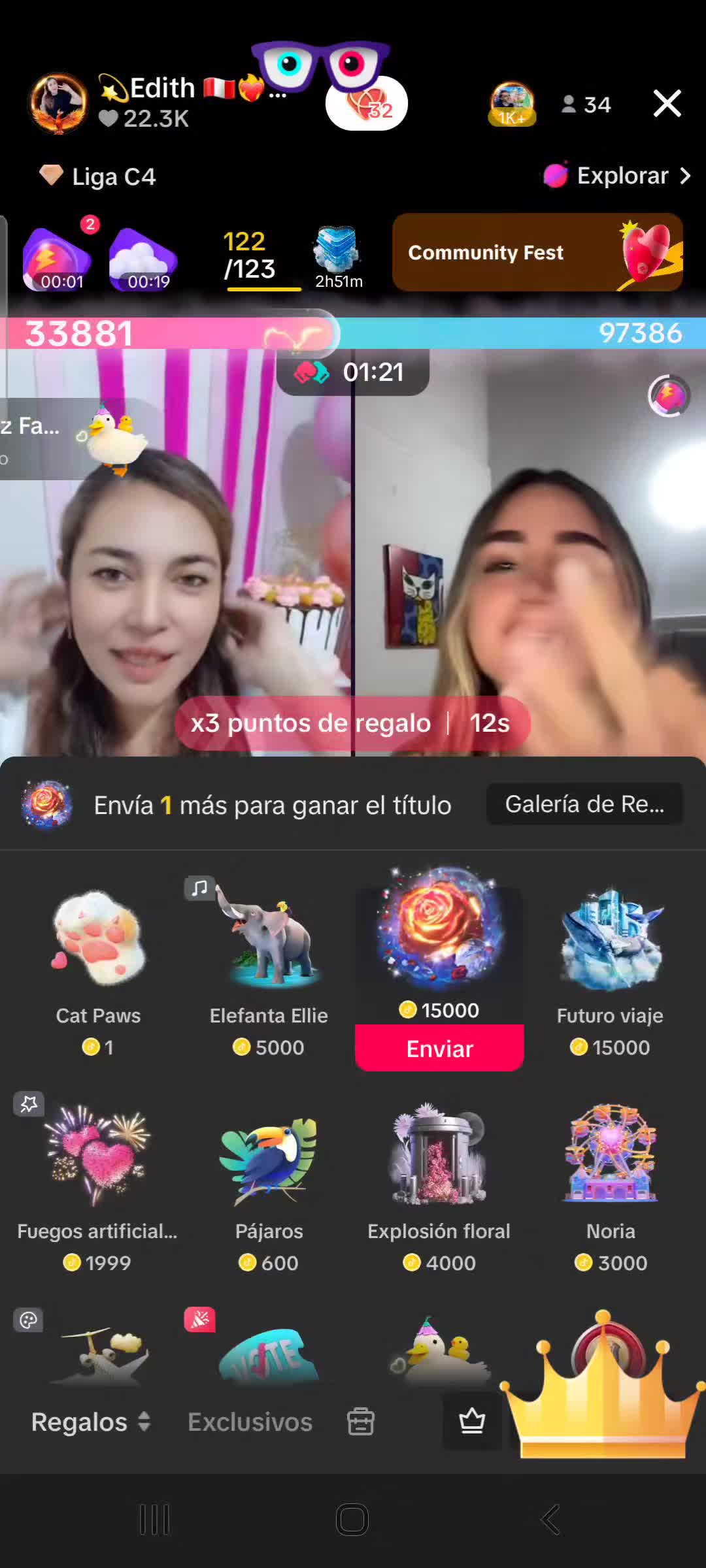The width and height of the screenshot is (706, 1568).
Task: Select the Elefanta Ellie gift
Action: pos(269,960)
